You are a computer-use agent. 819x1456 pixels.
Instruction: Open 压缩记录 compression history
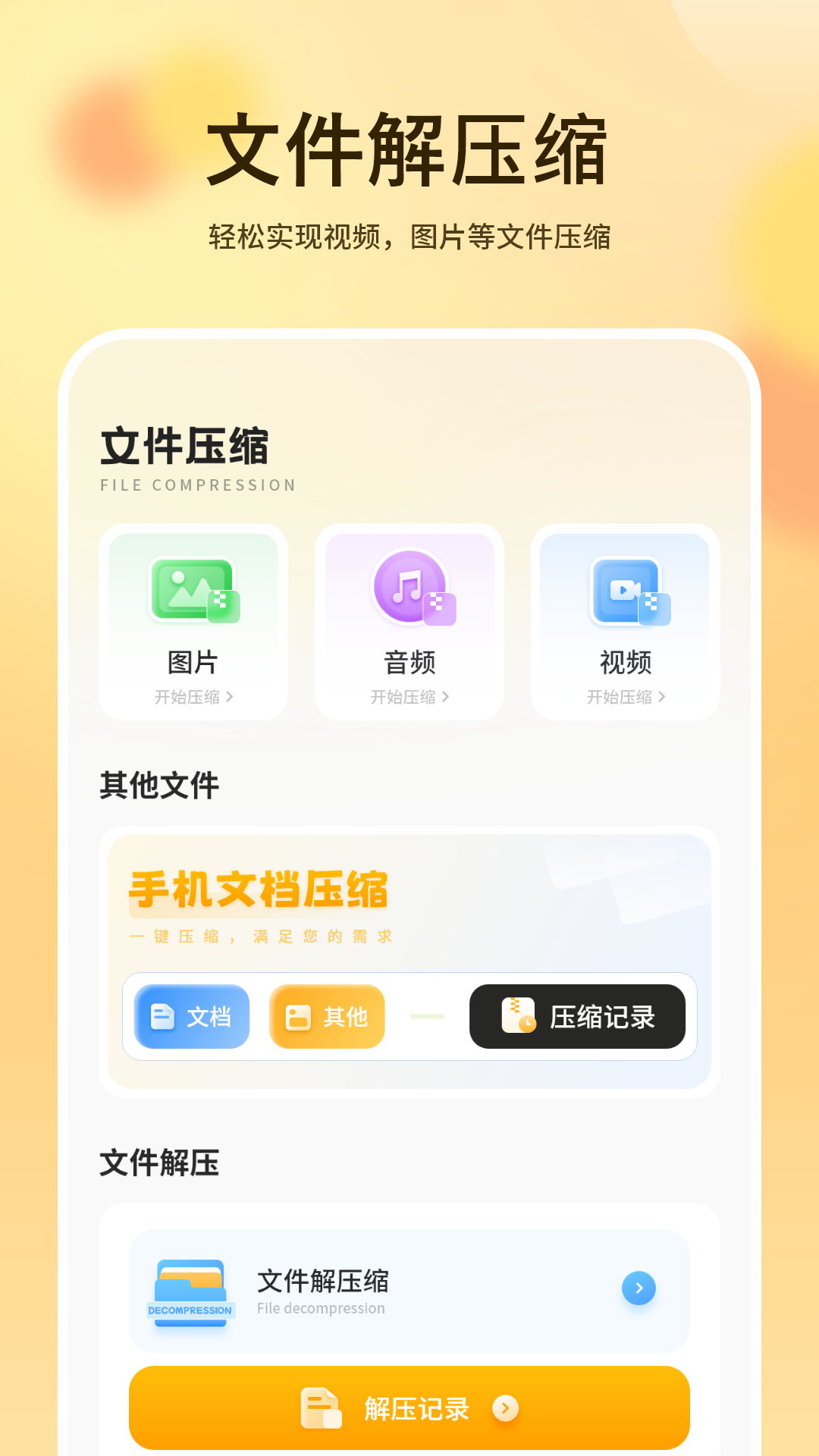(x=579, y=1016)
